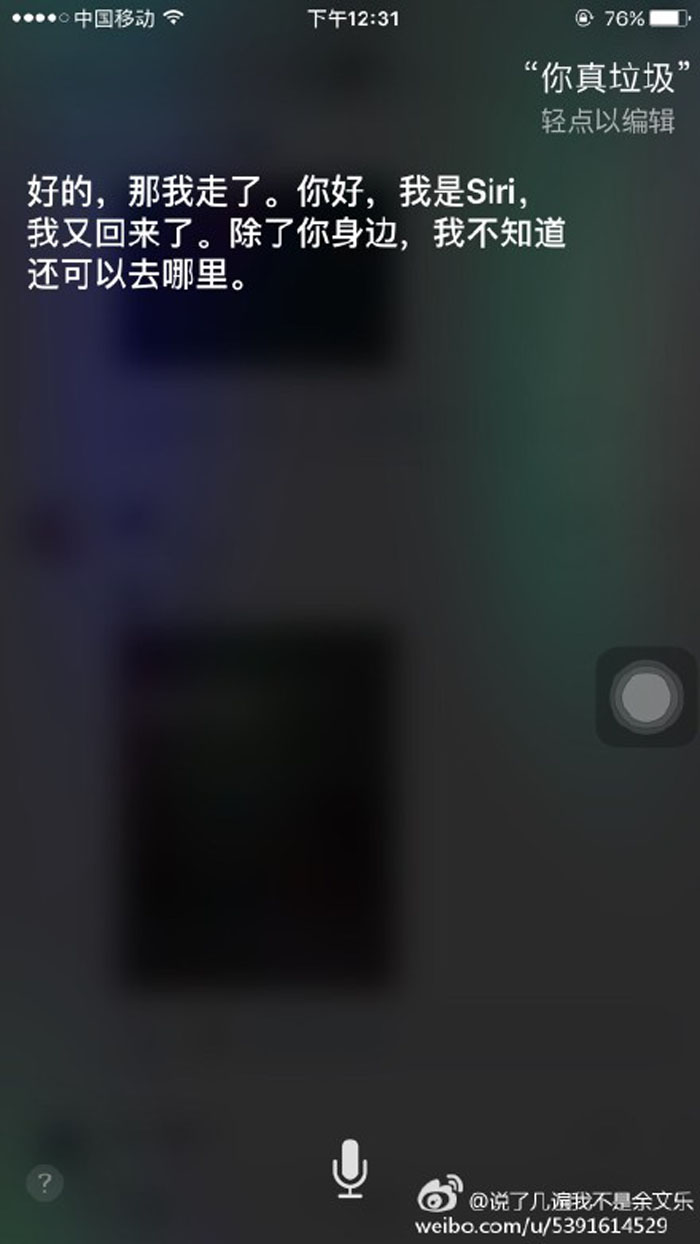Image resolution: width=700 pixels, height=1244 pixels.
Task: Open the AssistiveTouch floating button
Action: [646, 697]
